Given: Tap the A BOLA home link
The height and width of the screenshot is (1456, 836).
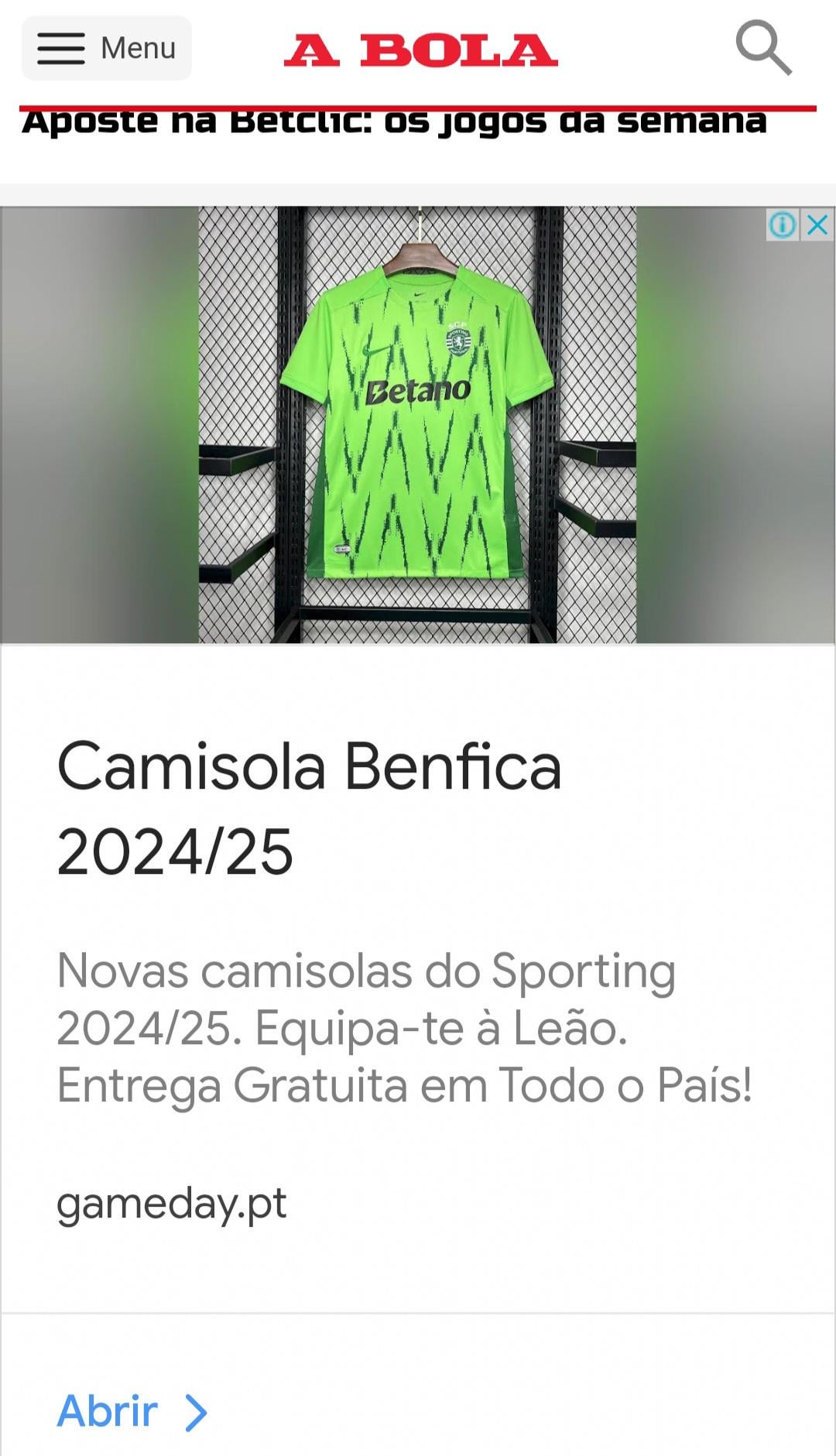Looking at the screenshot, I should click(420, 50).
